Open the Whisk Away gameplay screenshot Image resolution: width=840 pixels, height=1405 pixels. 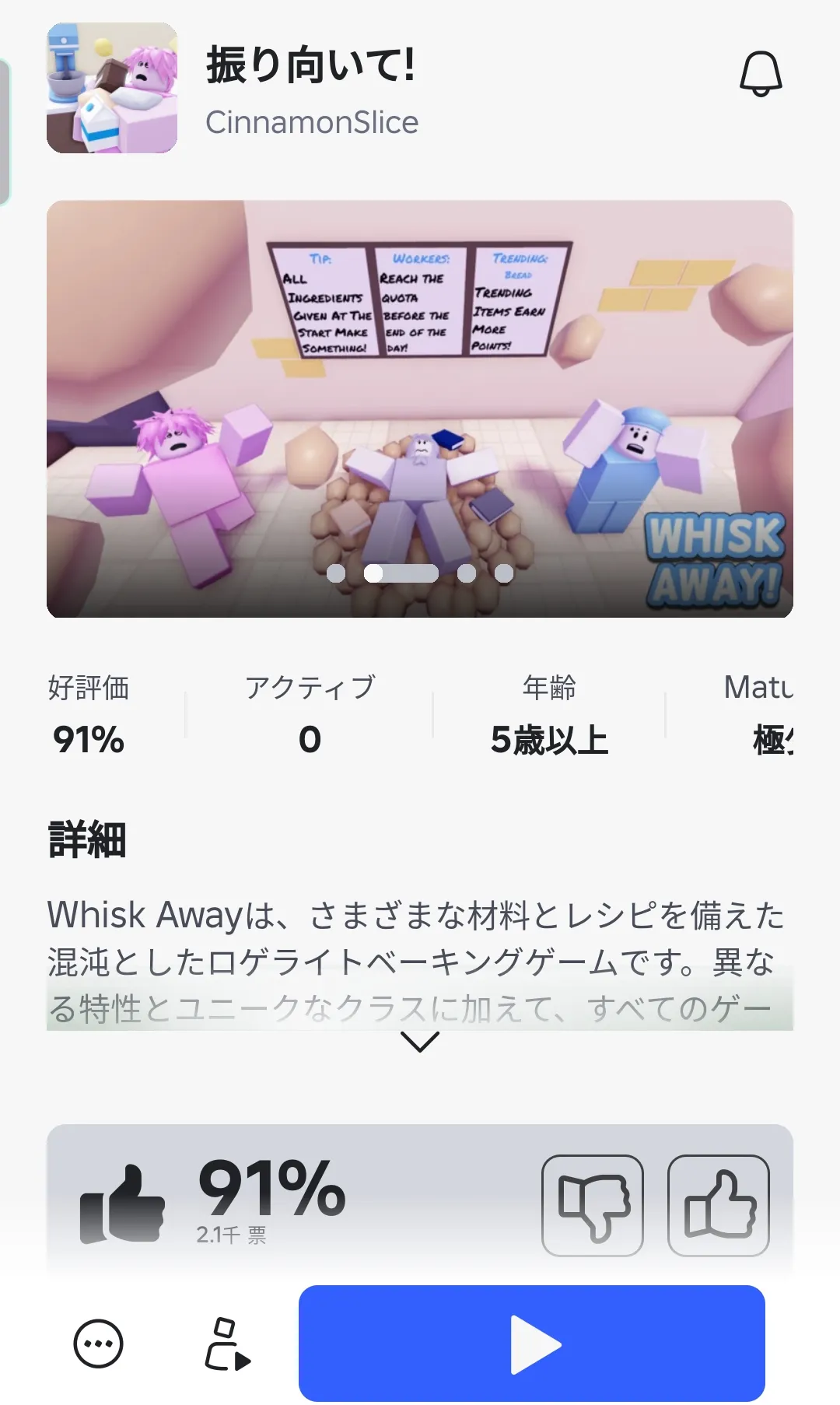click(x=420, y=409)
